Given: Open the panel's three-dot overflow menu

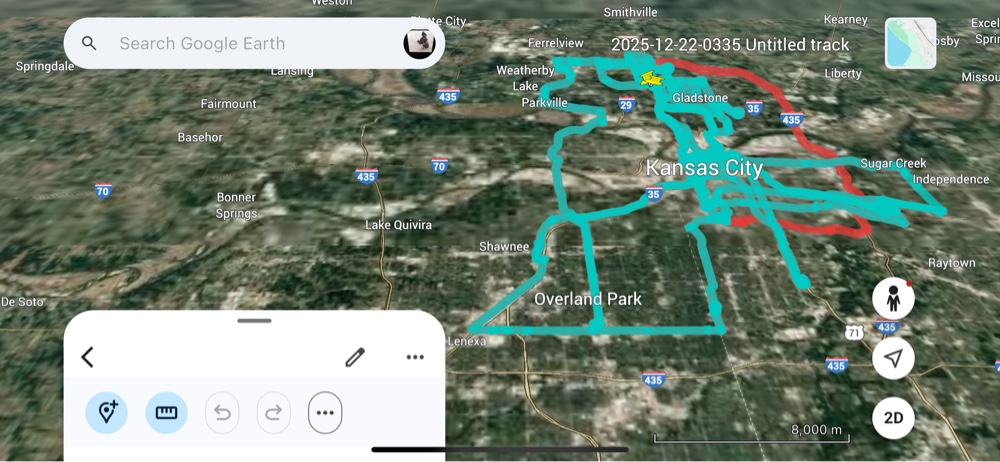Looking at the screenshot, I should (x=415, y=357).
